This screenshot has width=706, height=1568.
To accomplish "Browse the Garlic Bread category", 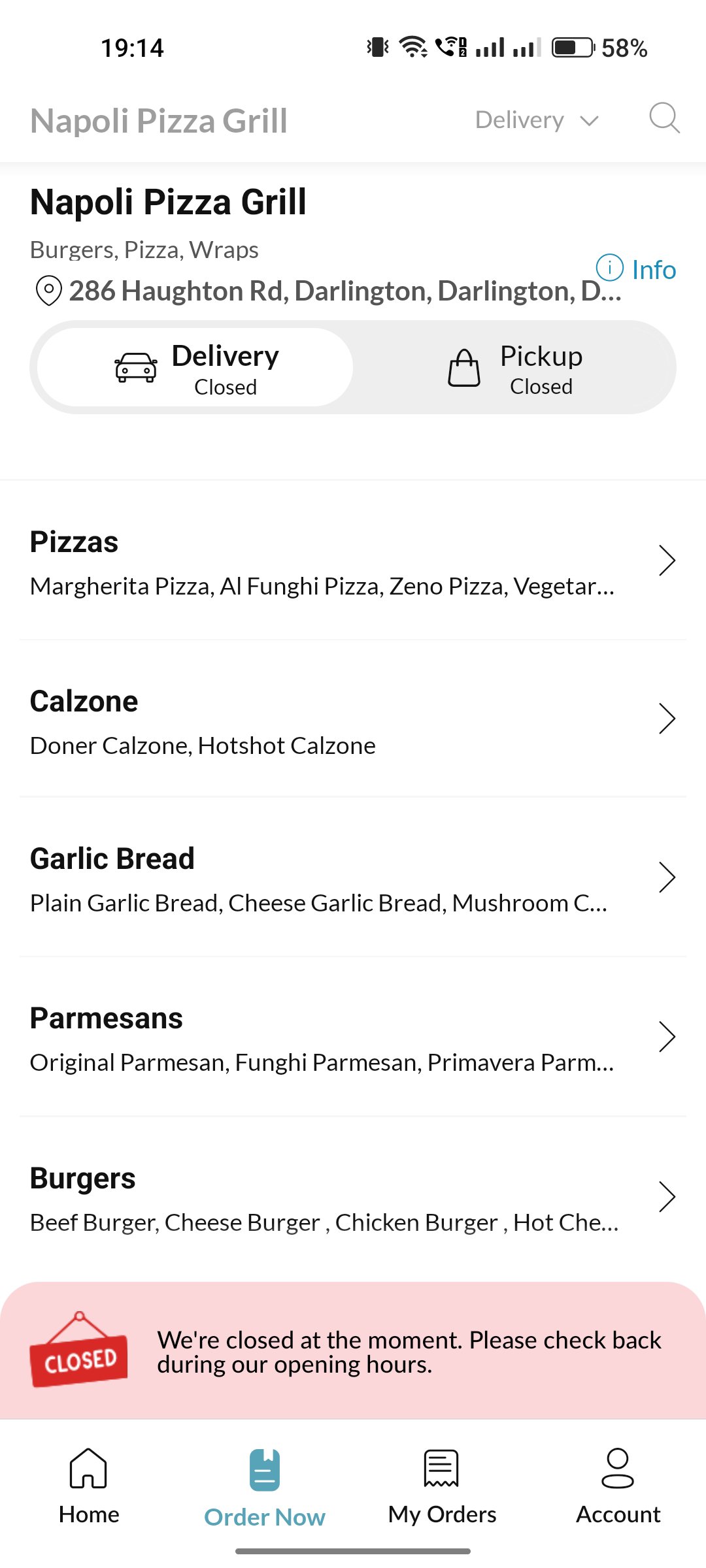I will 353,878.
